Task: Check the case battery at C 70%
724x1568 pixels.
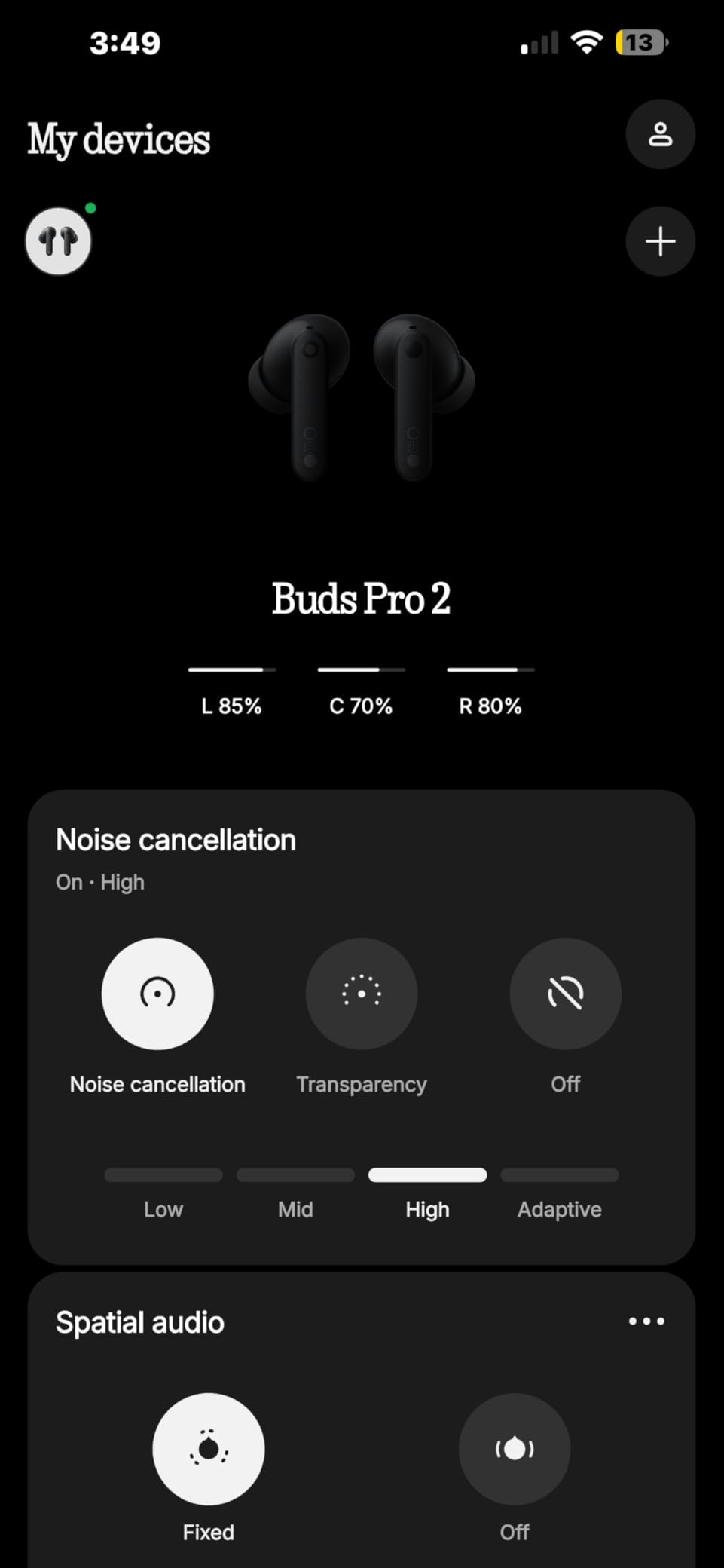Action: [x=361, y=705]
